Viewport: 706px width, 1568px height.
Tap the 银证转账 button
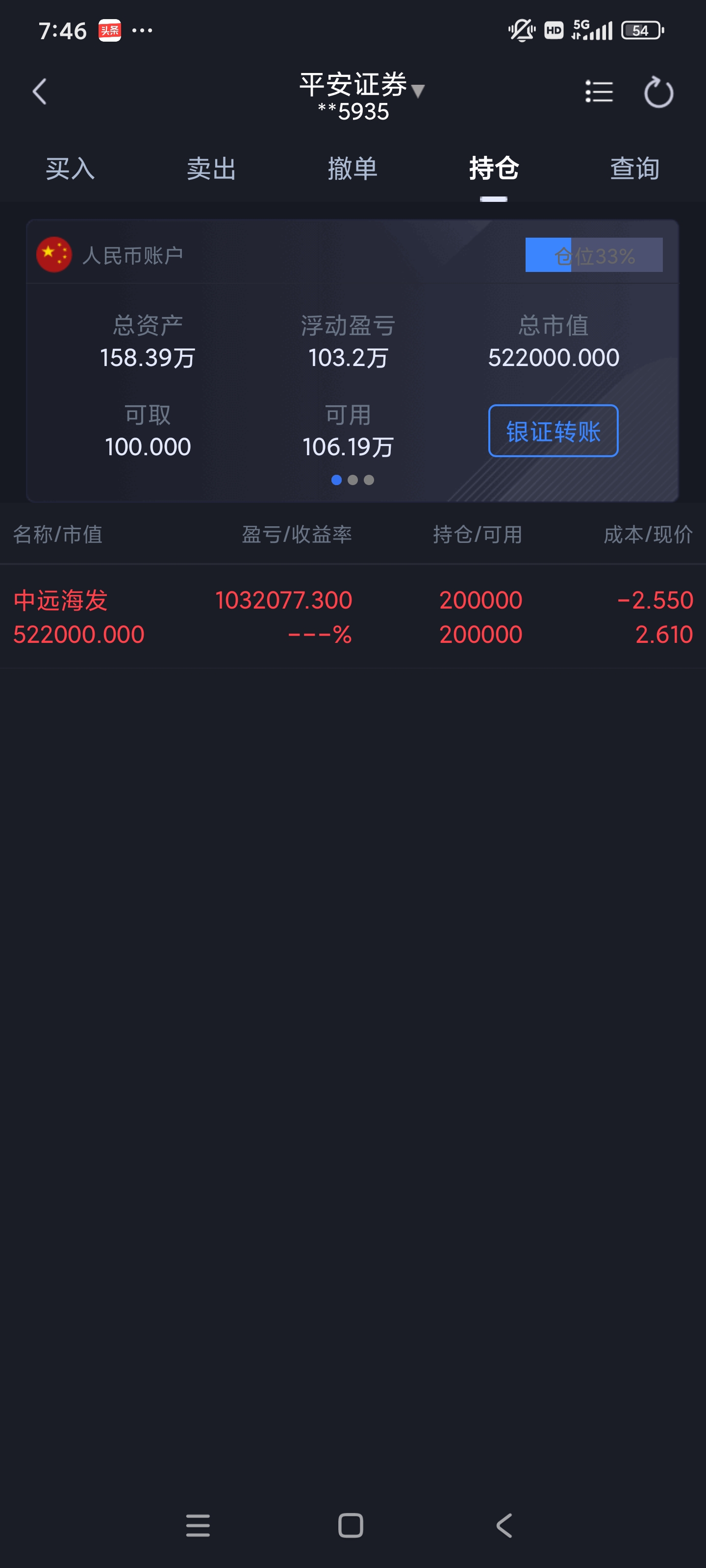pos(553,431)
